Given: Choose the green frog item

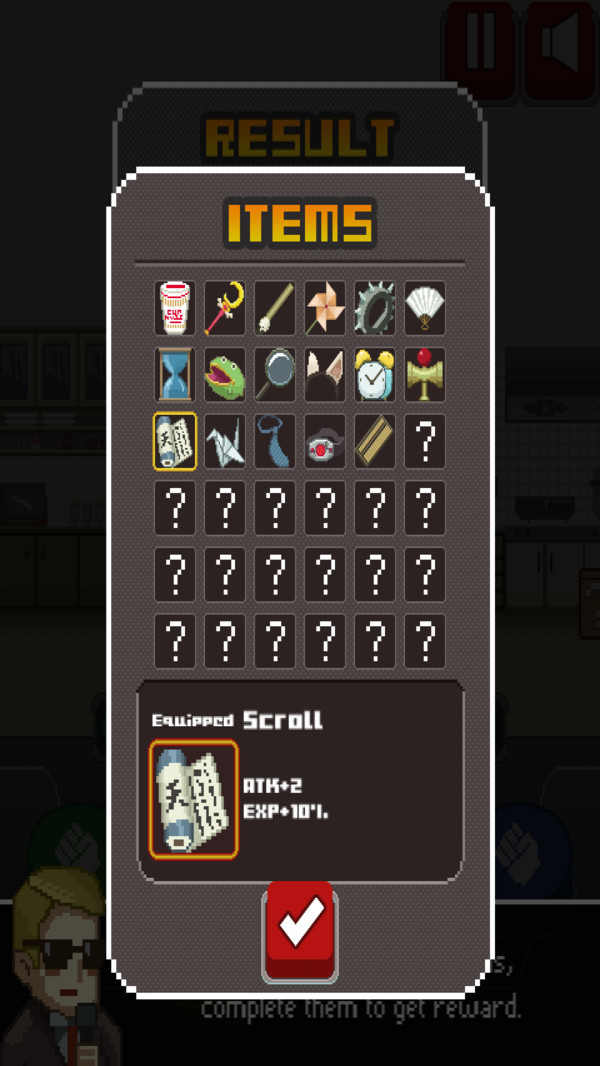Looking at the screenshot, I should point(225,374).
